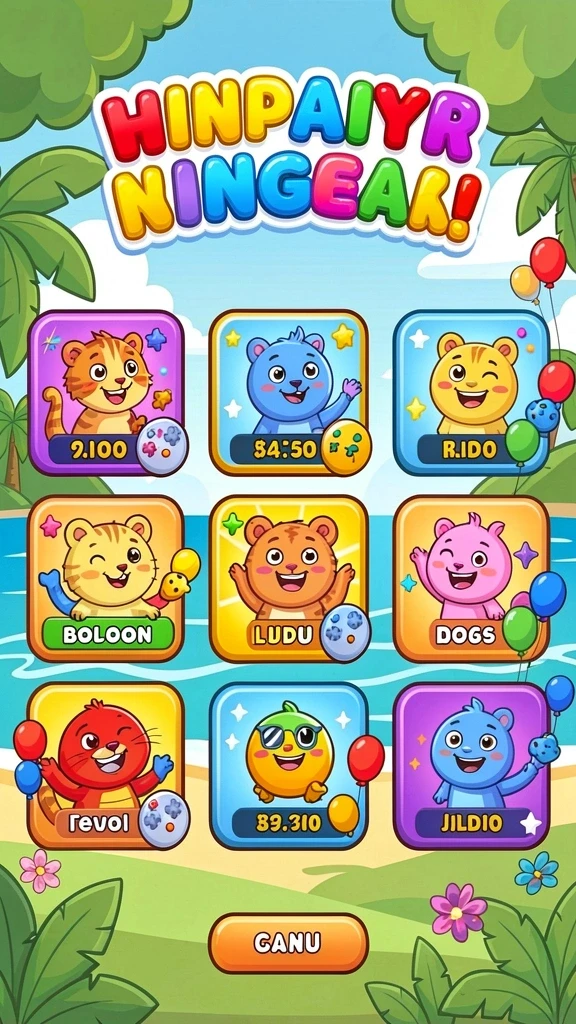Choose the winking yellow bear R.IDO card
The width and height of the screenshot is (576, 1024).
(471, 392)
